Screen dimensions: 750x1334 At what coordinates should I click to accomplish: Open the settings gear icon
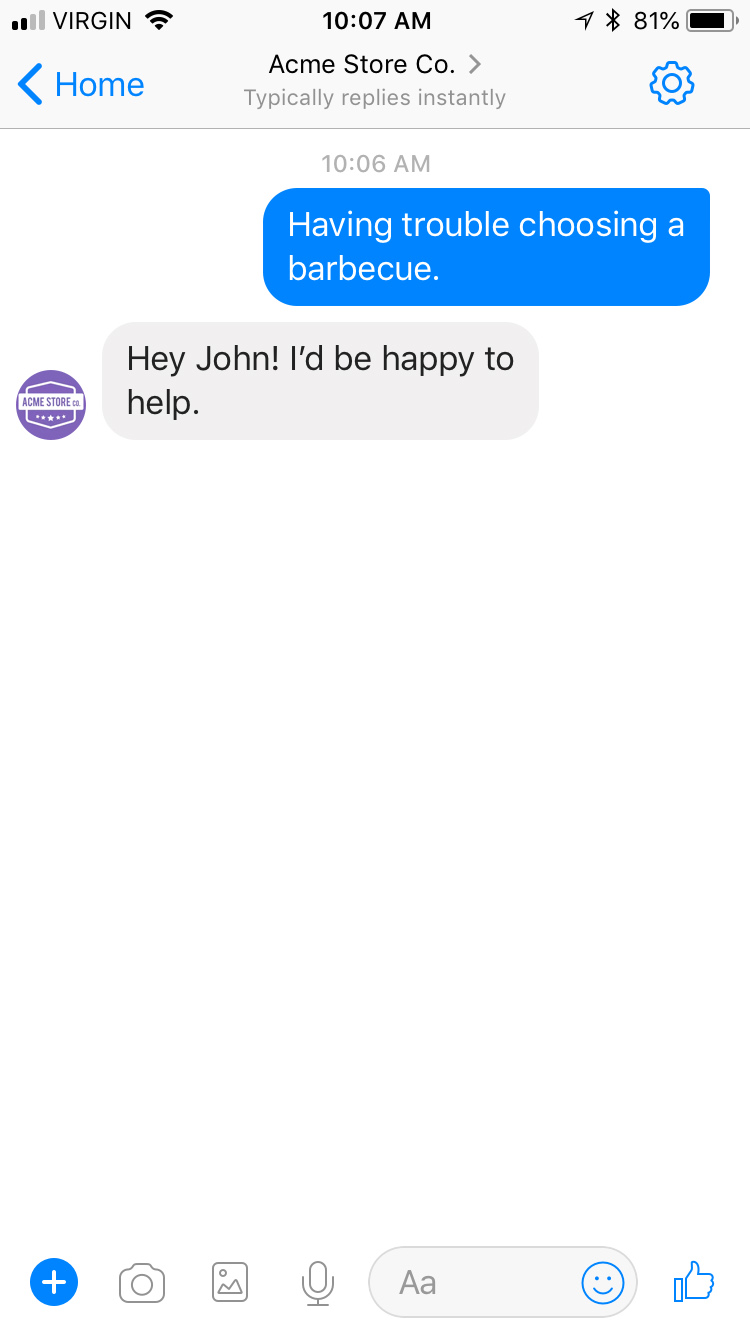(x=671, y=84)
